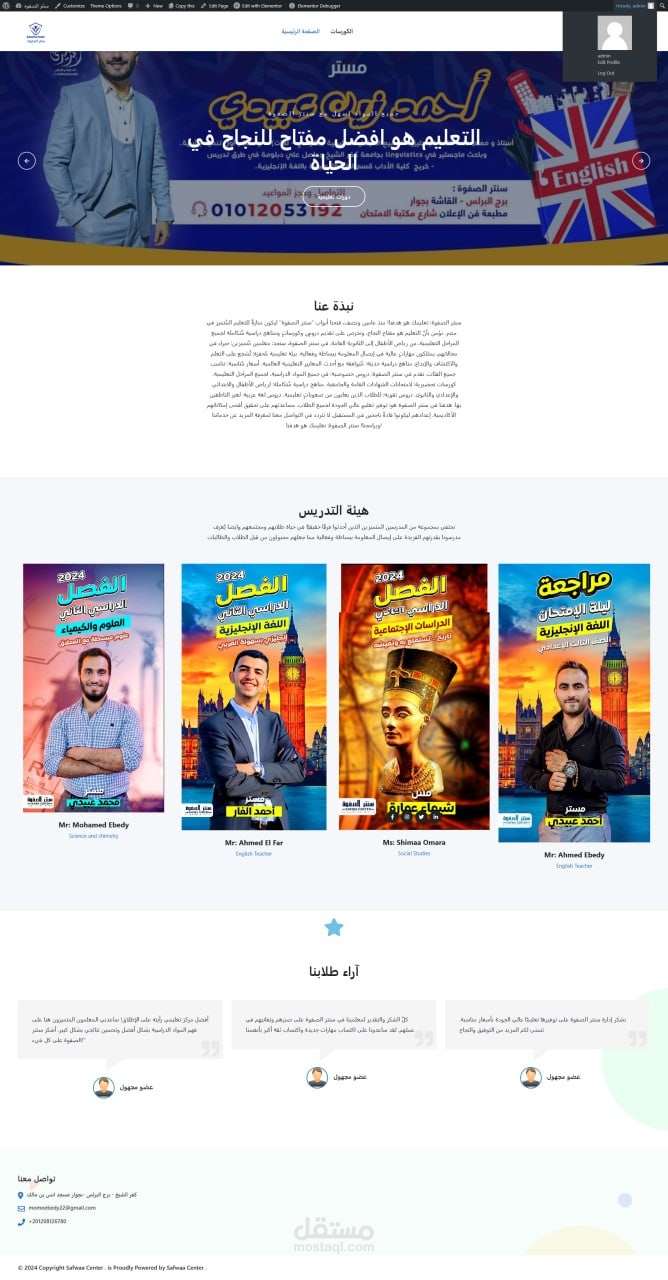Select Edit Profile in the user dropdown
This screenshot has width=668, height=1280.
[608, 62]
